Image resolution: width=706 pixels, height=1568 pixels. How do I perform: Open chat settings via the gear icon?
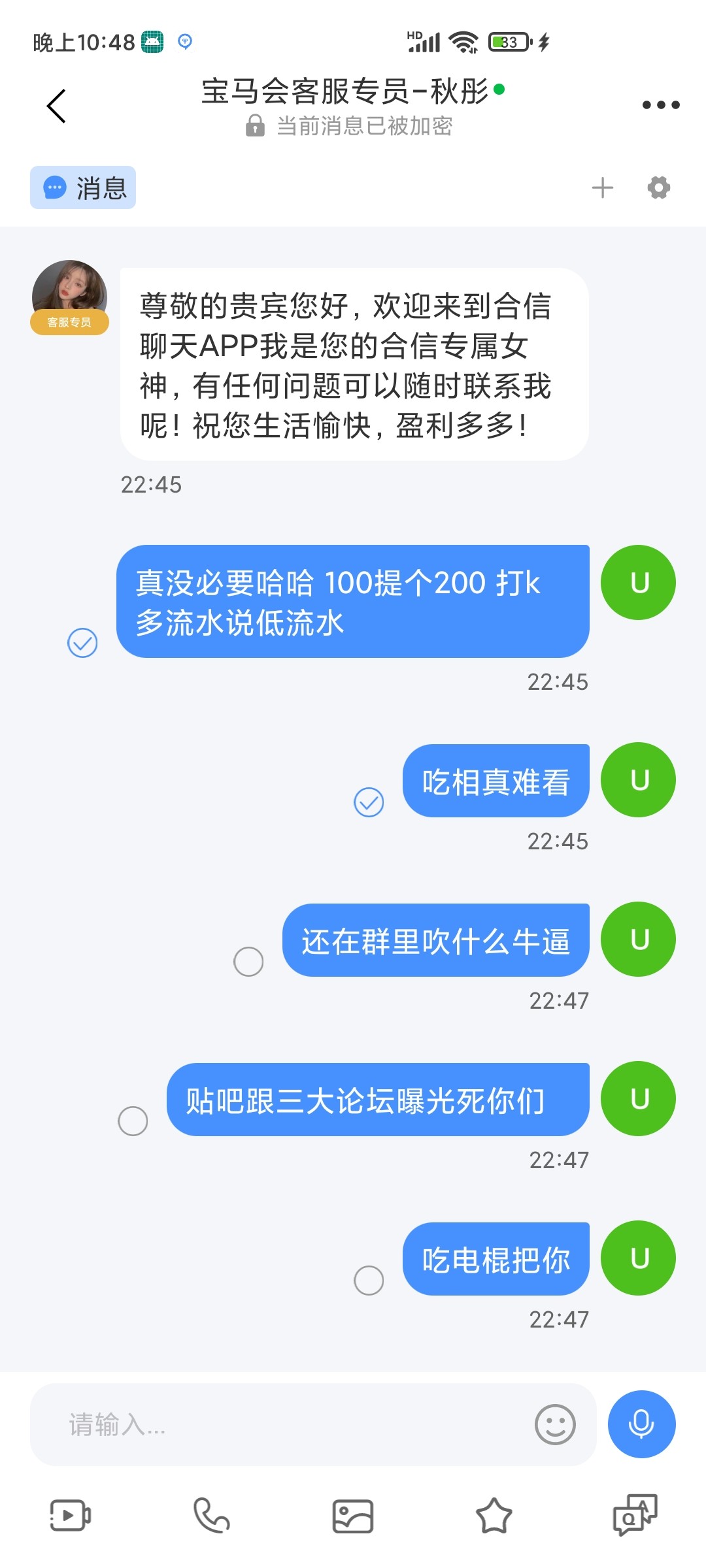click(658, 188)
